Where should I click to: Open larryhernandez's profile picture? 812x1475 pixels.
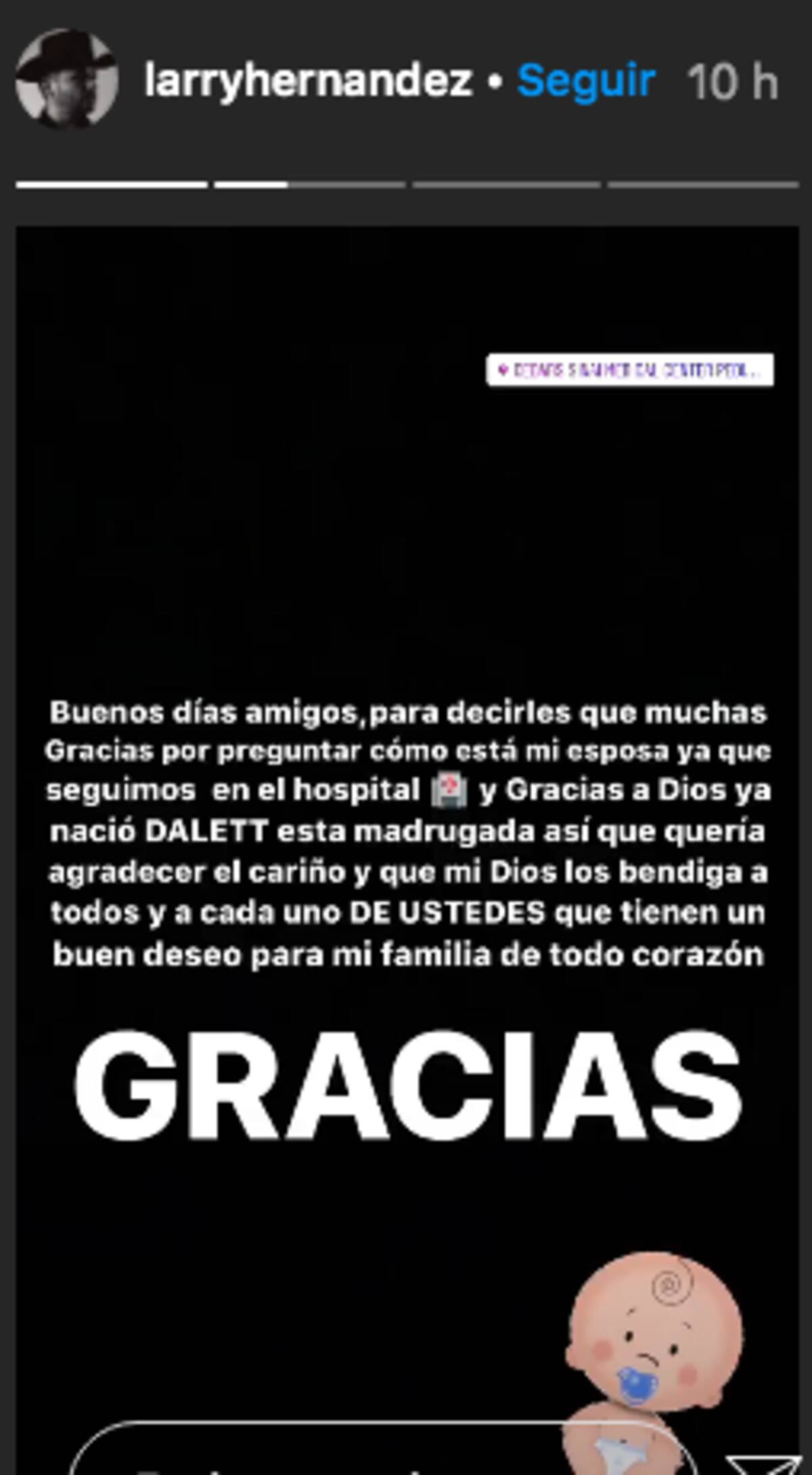click(x=66, y=79)
